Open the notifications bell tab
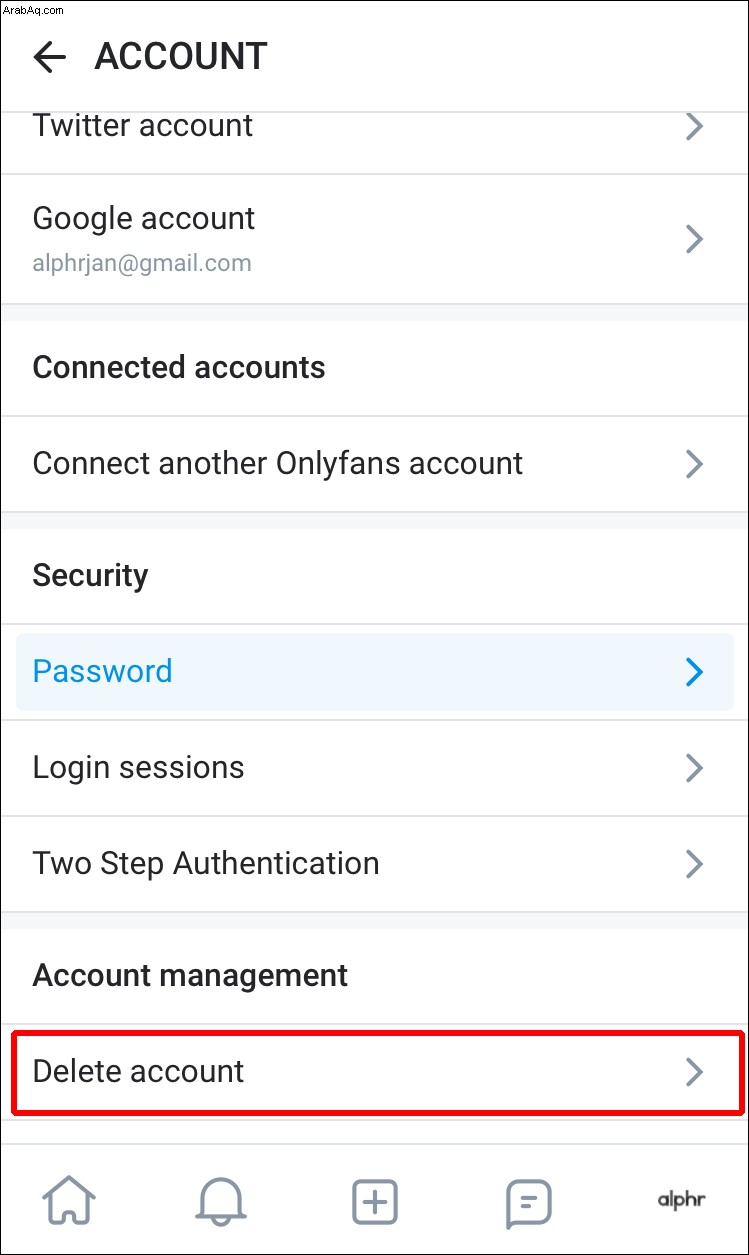 click(222, 1200)
